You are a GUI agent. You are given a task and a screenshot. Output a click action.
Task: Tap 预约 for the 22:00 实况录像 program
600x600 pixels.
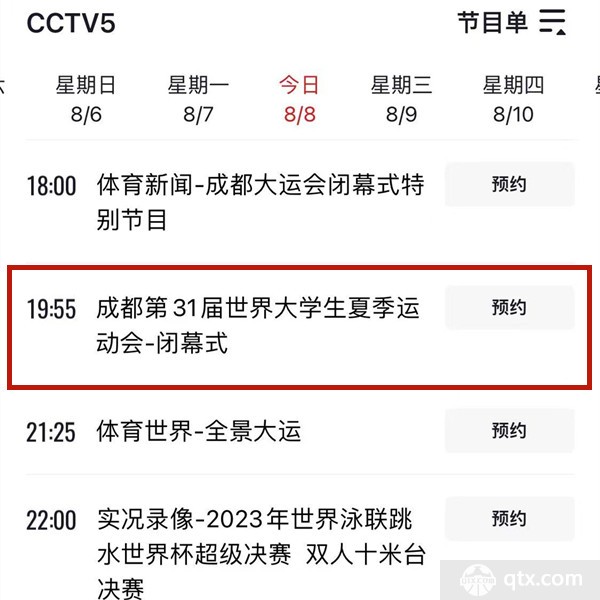coord(509,520)
